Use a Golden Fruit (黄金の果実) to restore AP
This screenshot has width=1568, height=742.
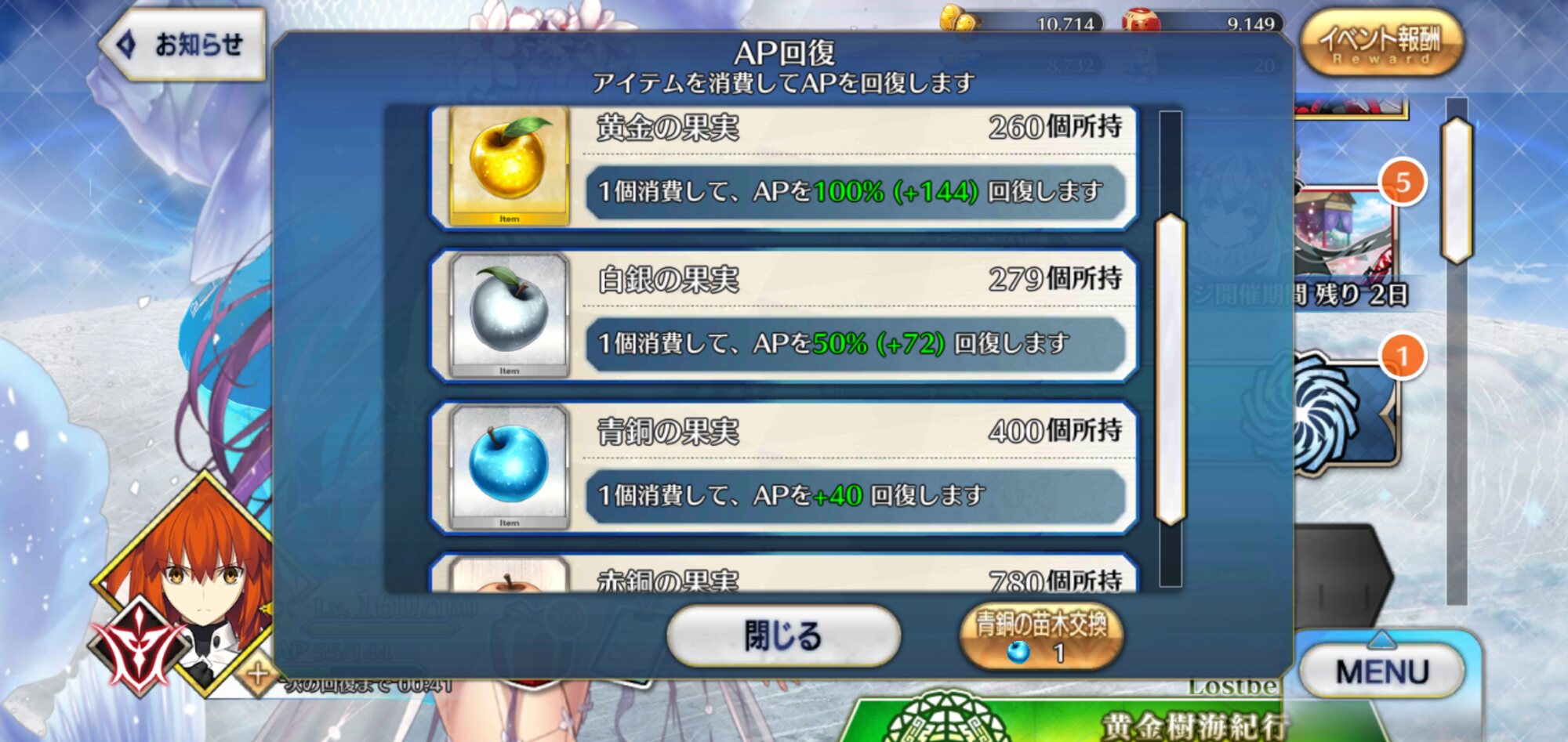(784, 167)
